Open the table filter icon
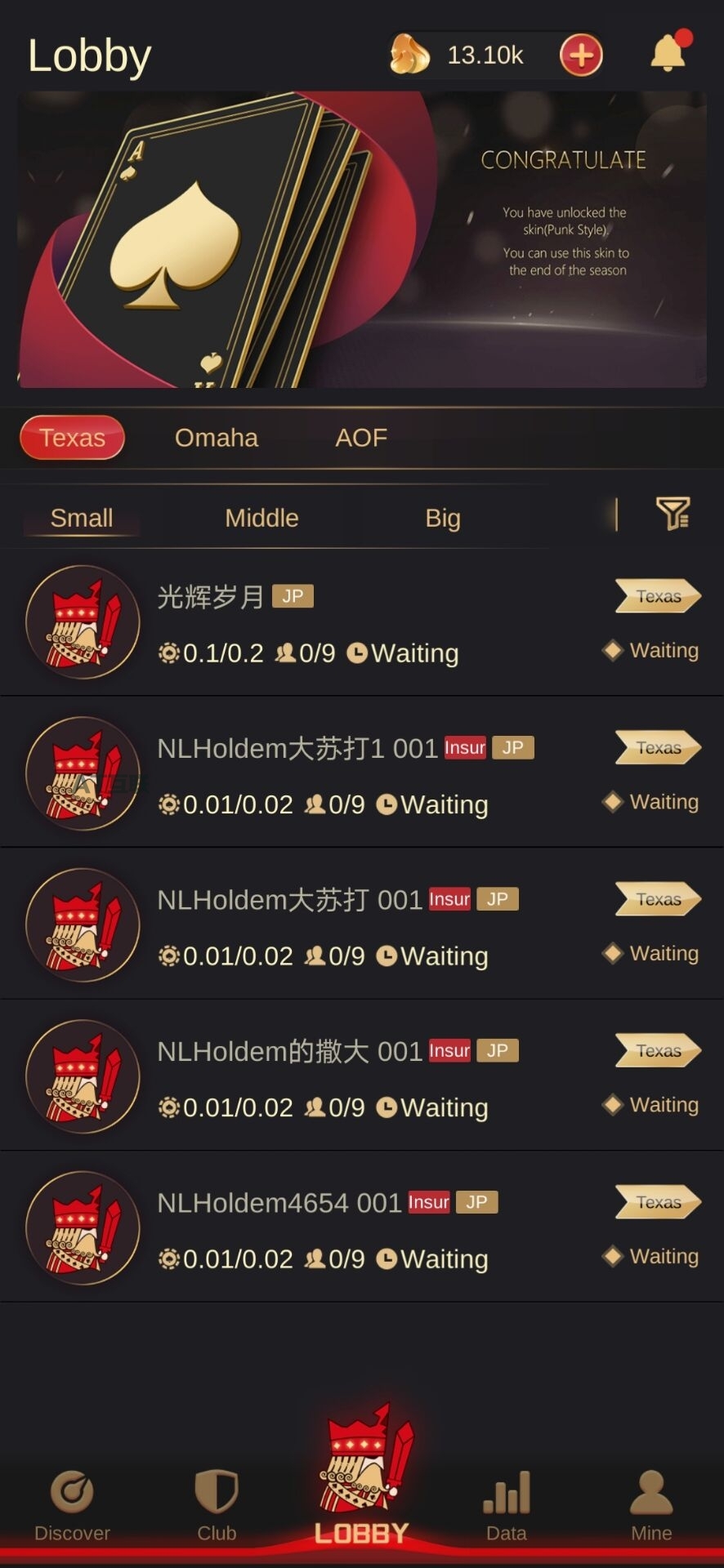Image resolution: width=724 pixels, height=1568 pixels. click(x=673, y=514)
